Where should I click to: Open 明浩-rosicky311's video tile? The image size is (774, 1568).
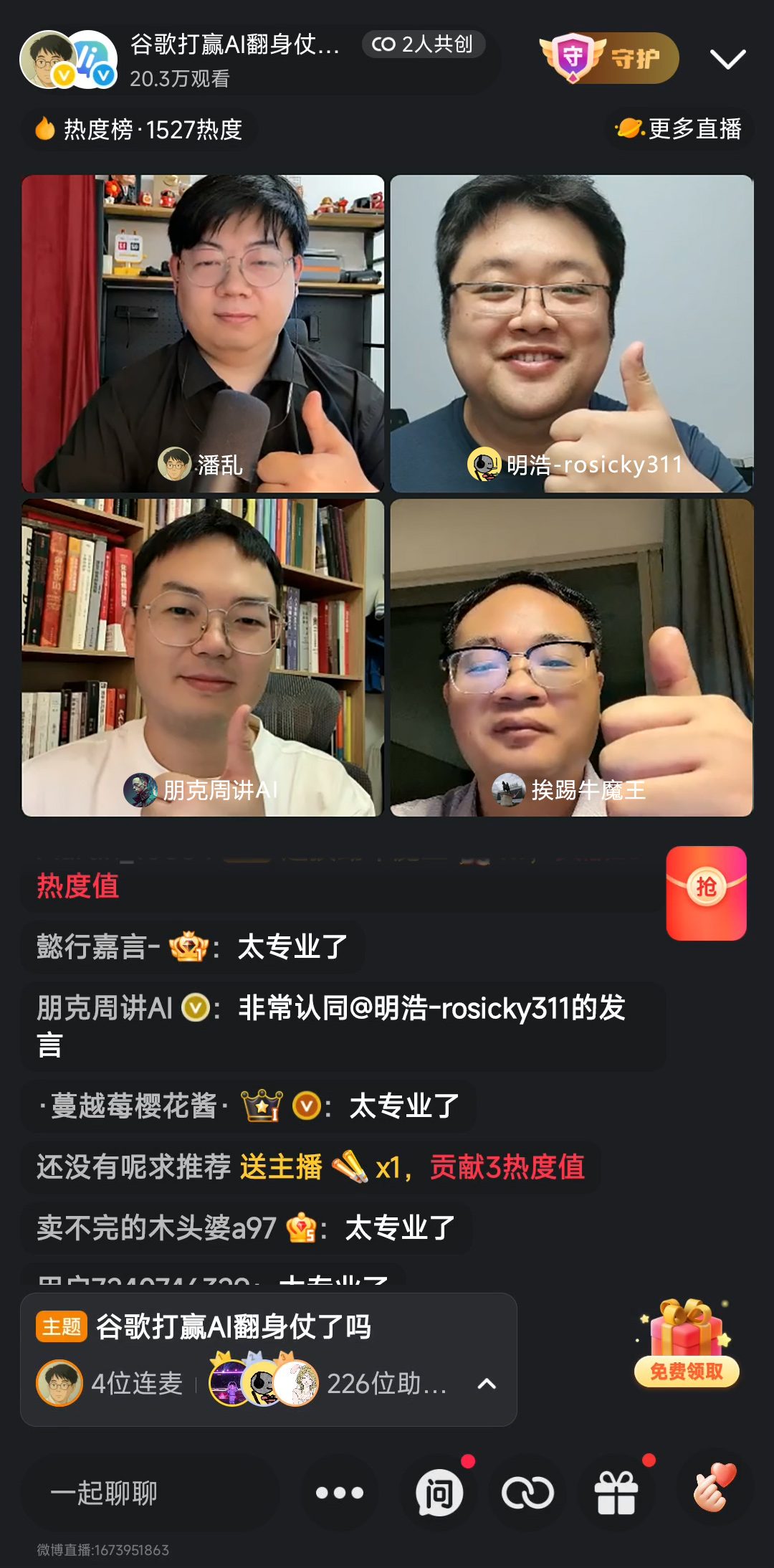571,333
